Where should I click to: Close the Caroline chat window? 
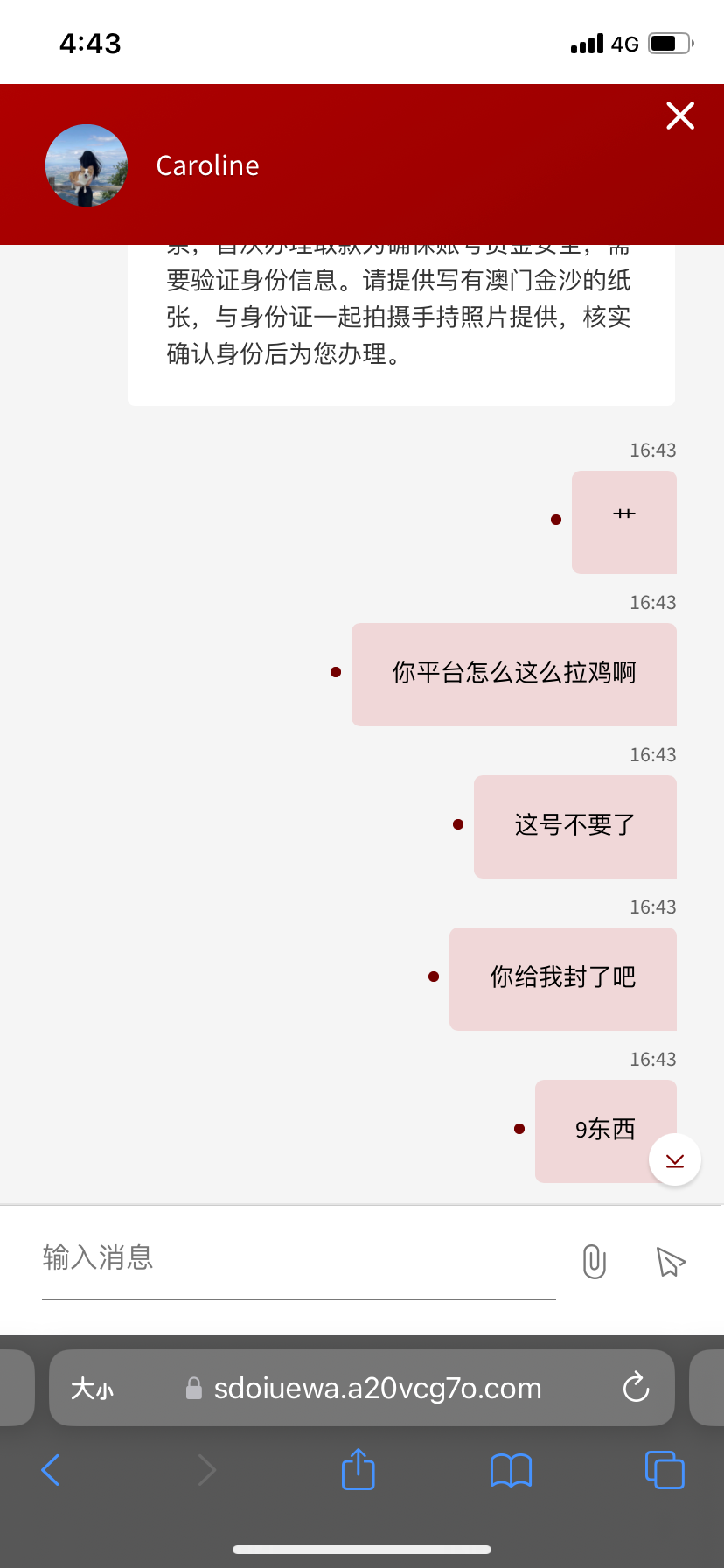679,115
